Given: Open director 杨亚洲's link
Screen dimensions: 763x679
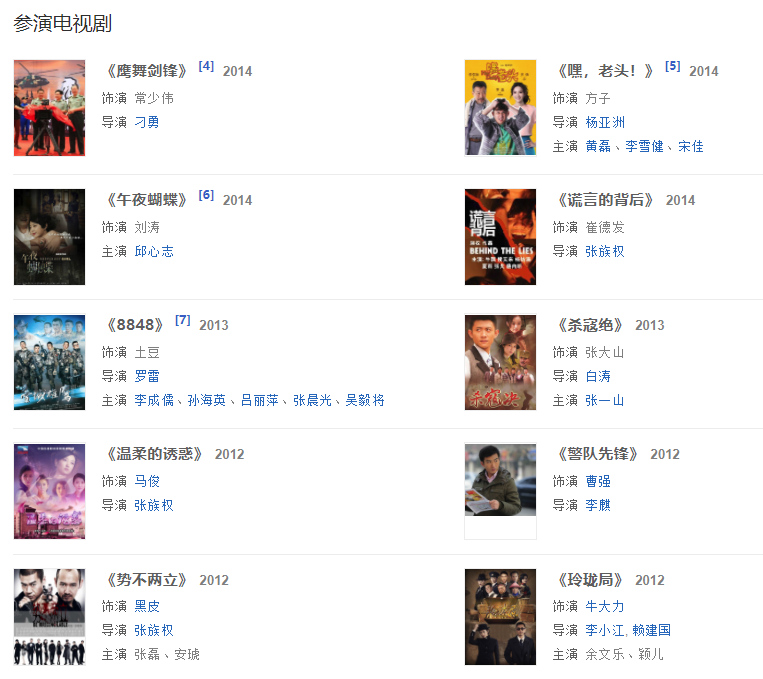Looking at the screenshot, I should (x=604, y=122).
